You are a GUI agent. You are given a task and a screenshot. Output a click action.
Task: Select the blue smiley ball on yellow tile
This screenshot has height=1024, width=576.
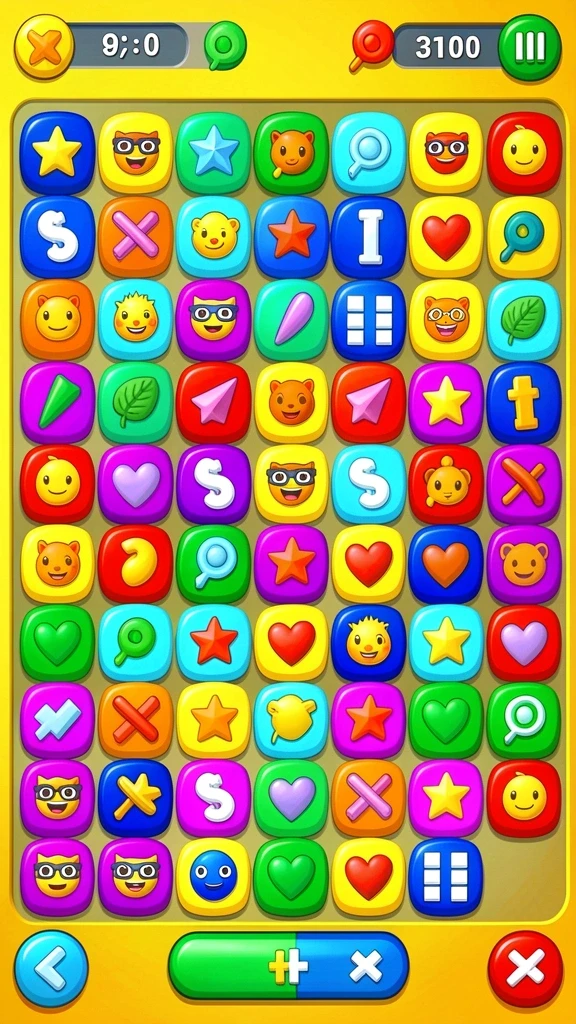tap(213, 876)
